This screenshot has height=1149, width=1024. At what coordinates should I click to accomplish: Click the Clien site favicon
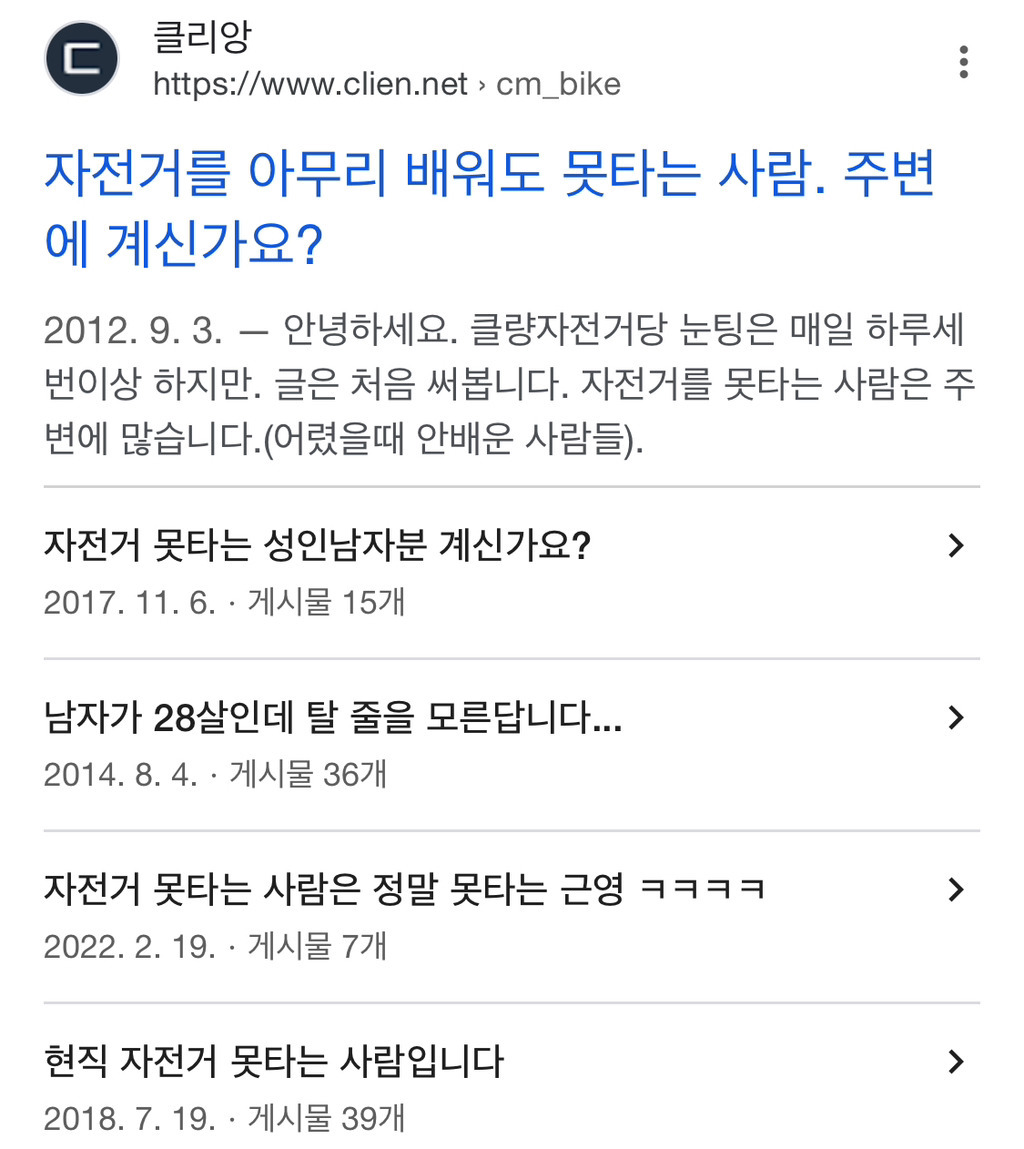coord(80,58)
